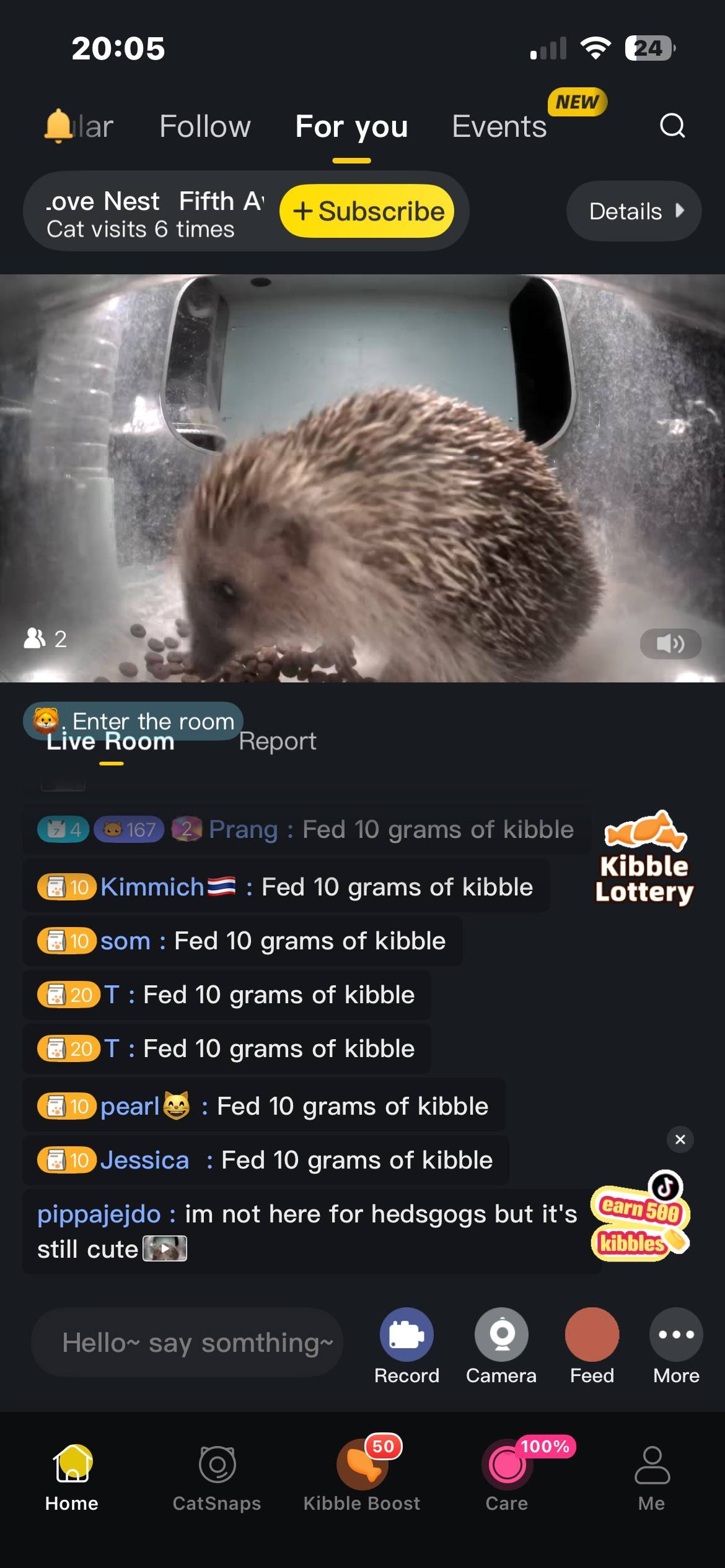Open the Details button
Viewport: 725px width, 1568px height.
pyautogui.click(x=634, y=211)
